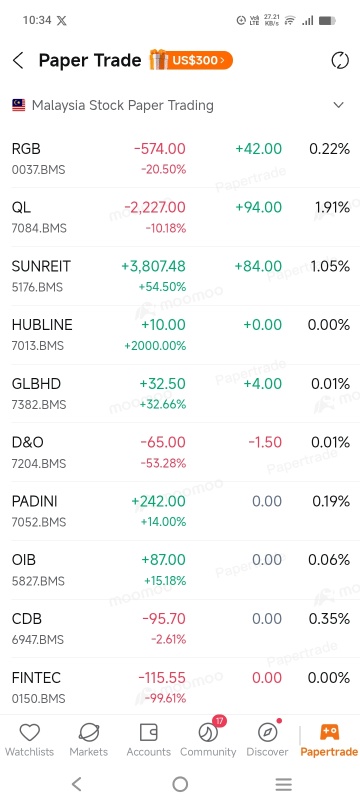Open the PADINI stock position
This screenshot has height=804, width=360.
click(180, 511)
